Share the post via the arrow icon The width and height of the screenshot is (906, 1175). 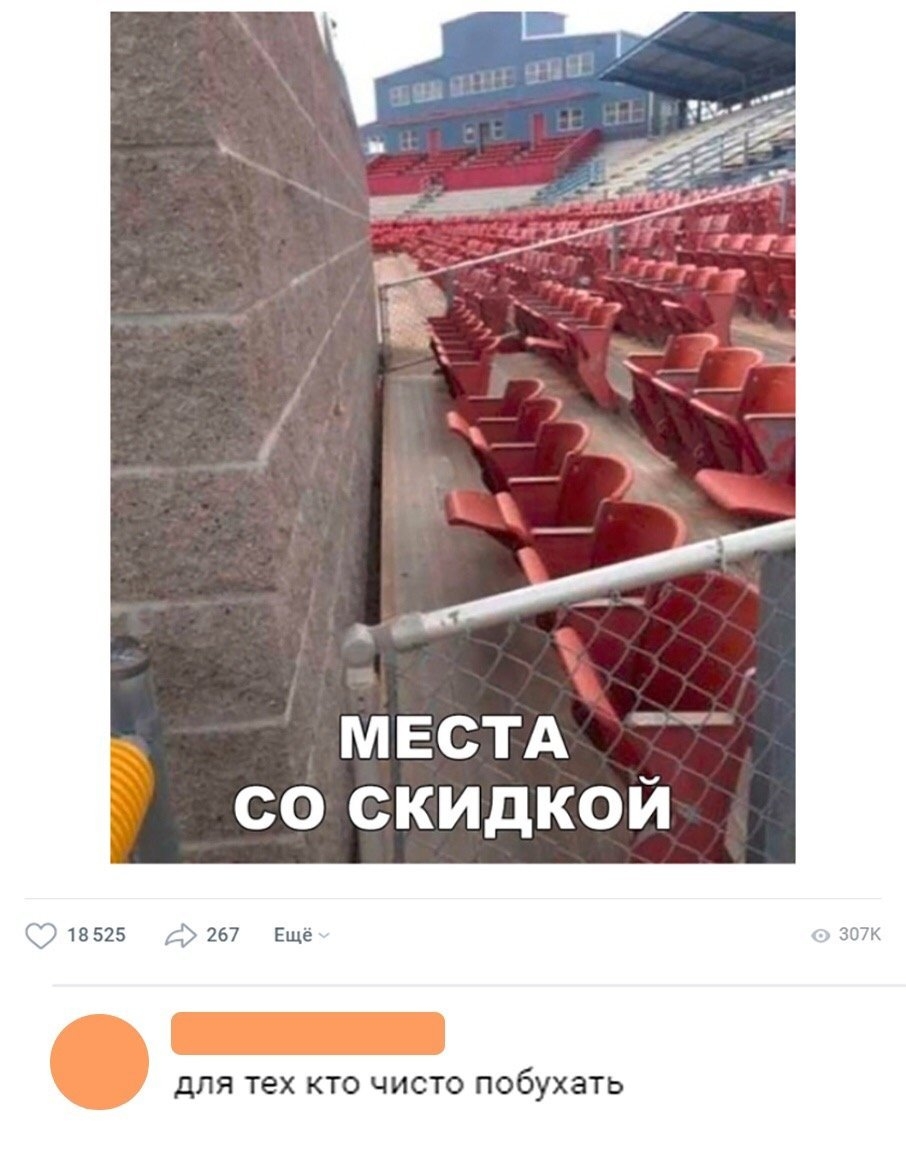(181, 935)
